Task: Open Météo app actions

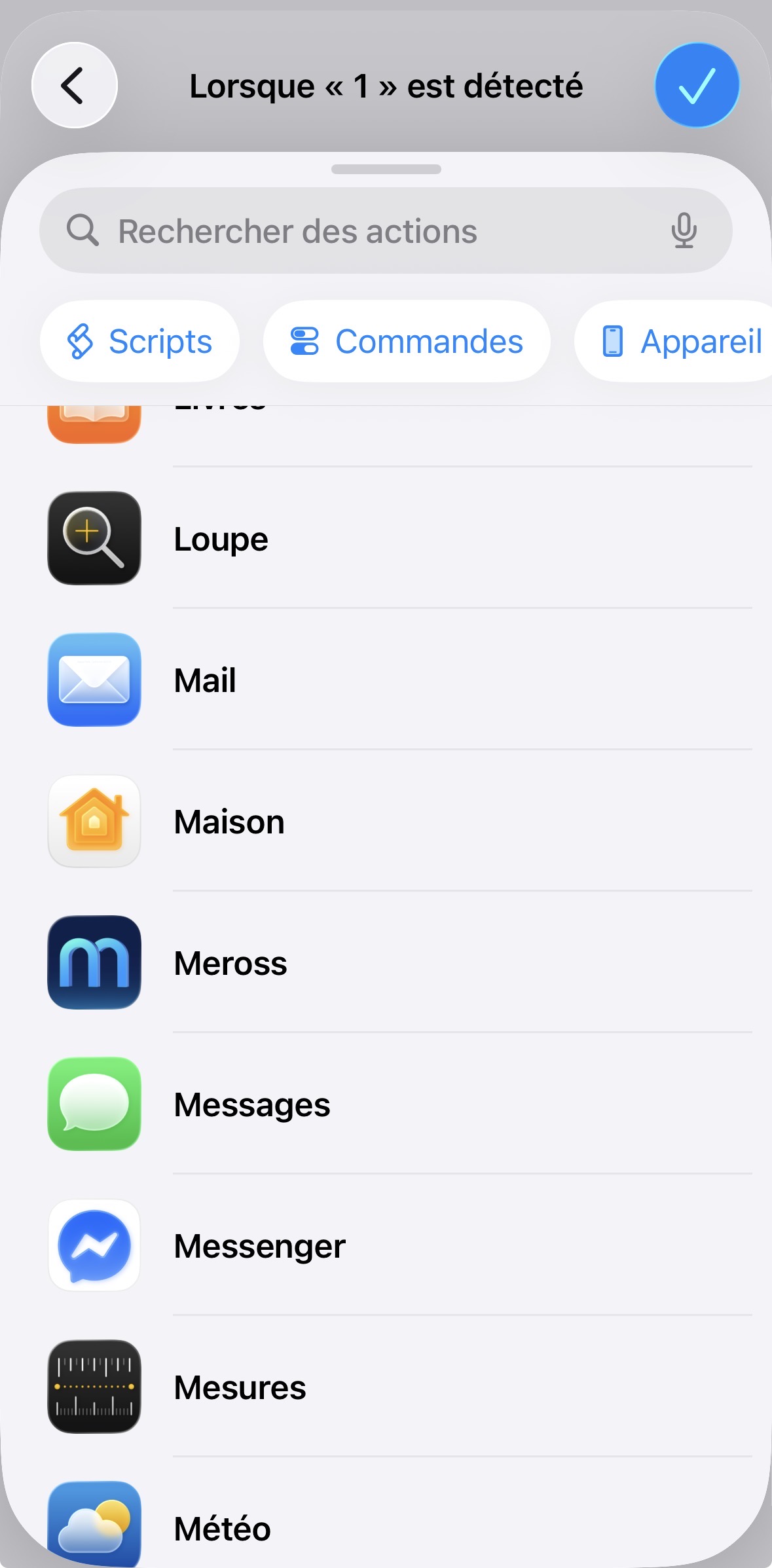Action: (x=94, y=1525)
